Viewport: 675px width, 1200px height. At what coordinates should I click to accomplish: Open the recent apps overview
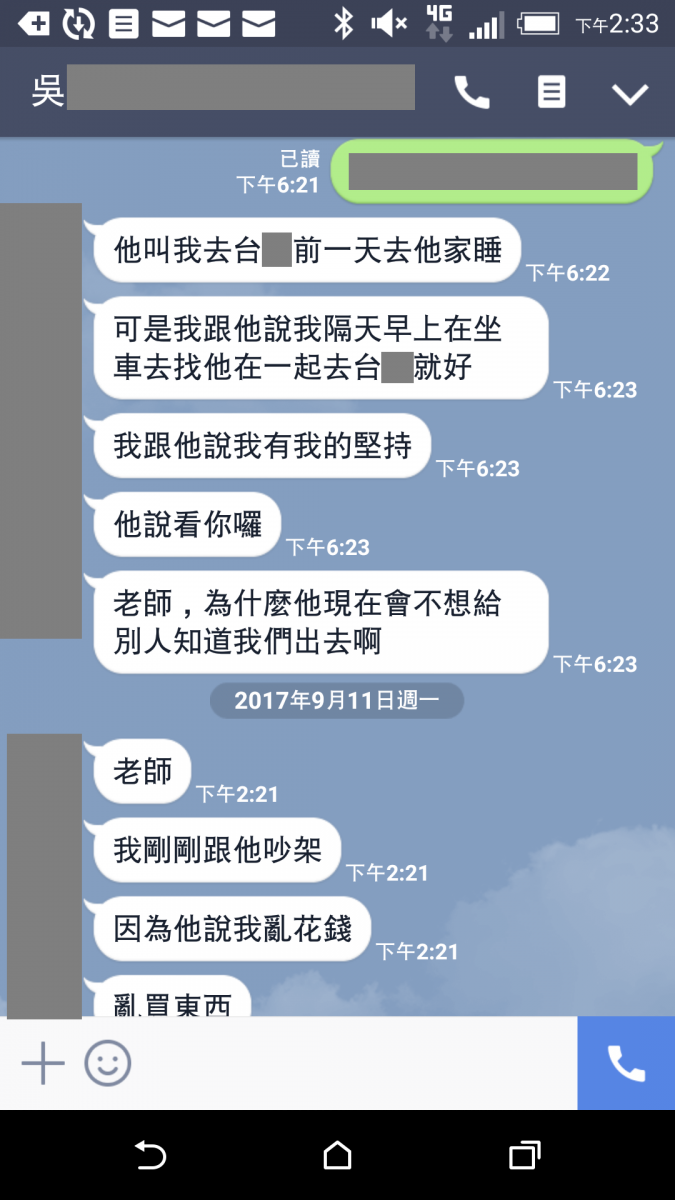coord(524,1156)
